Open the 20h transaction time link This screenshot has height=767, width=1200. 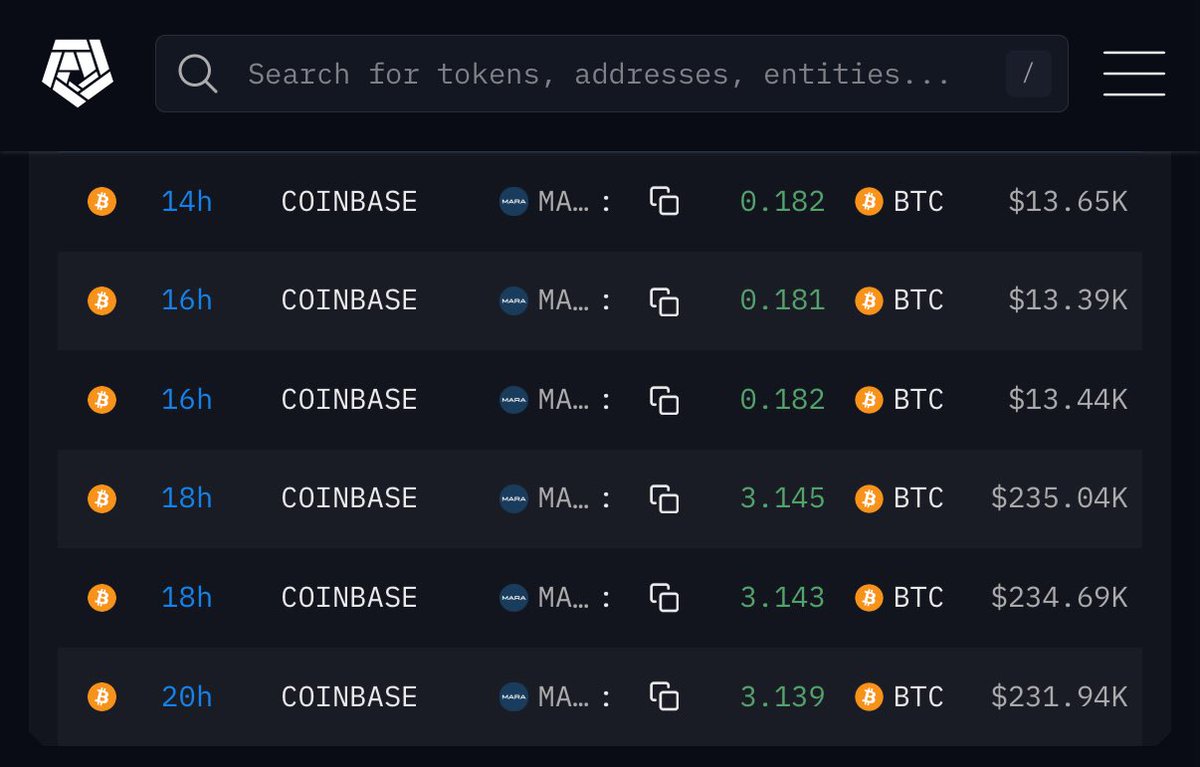pyautogui.click(x=186, y=696)
